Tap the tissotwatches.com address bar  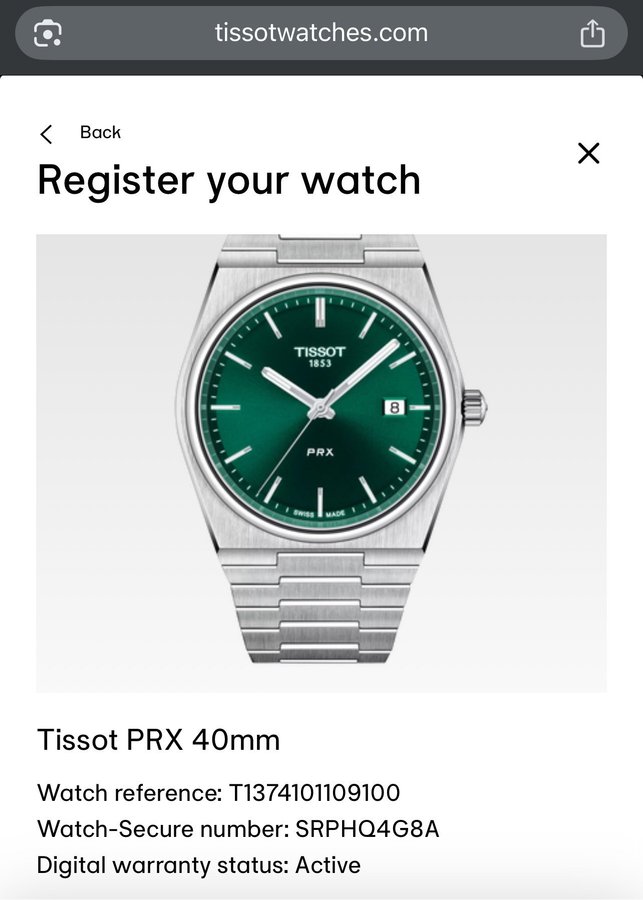tap(321, 33)
